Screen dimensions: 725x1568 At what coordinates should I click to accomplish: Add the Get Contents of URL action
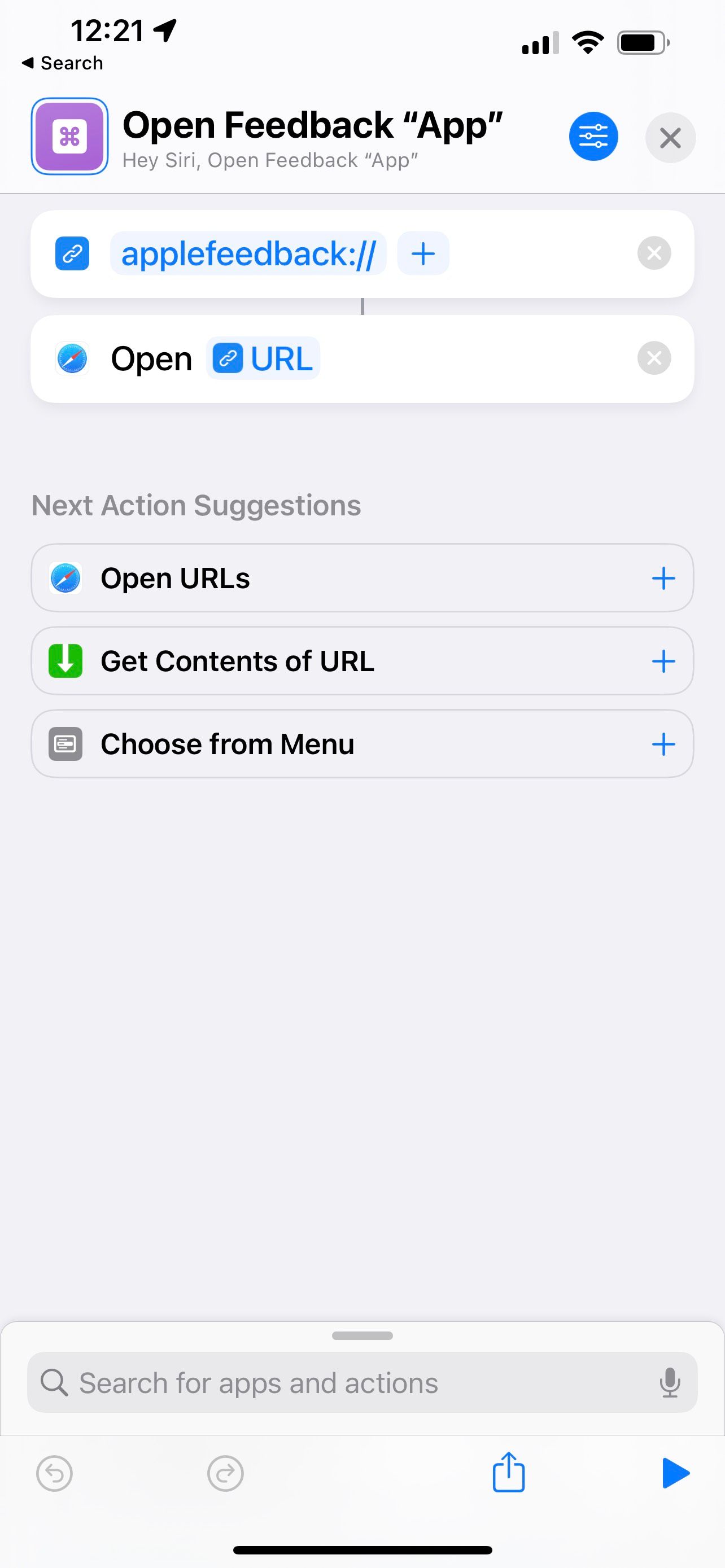[x=663, y=661]
